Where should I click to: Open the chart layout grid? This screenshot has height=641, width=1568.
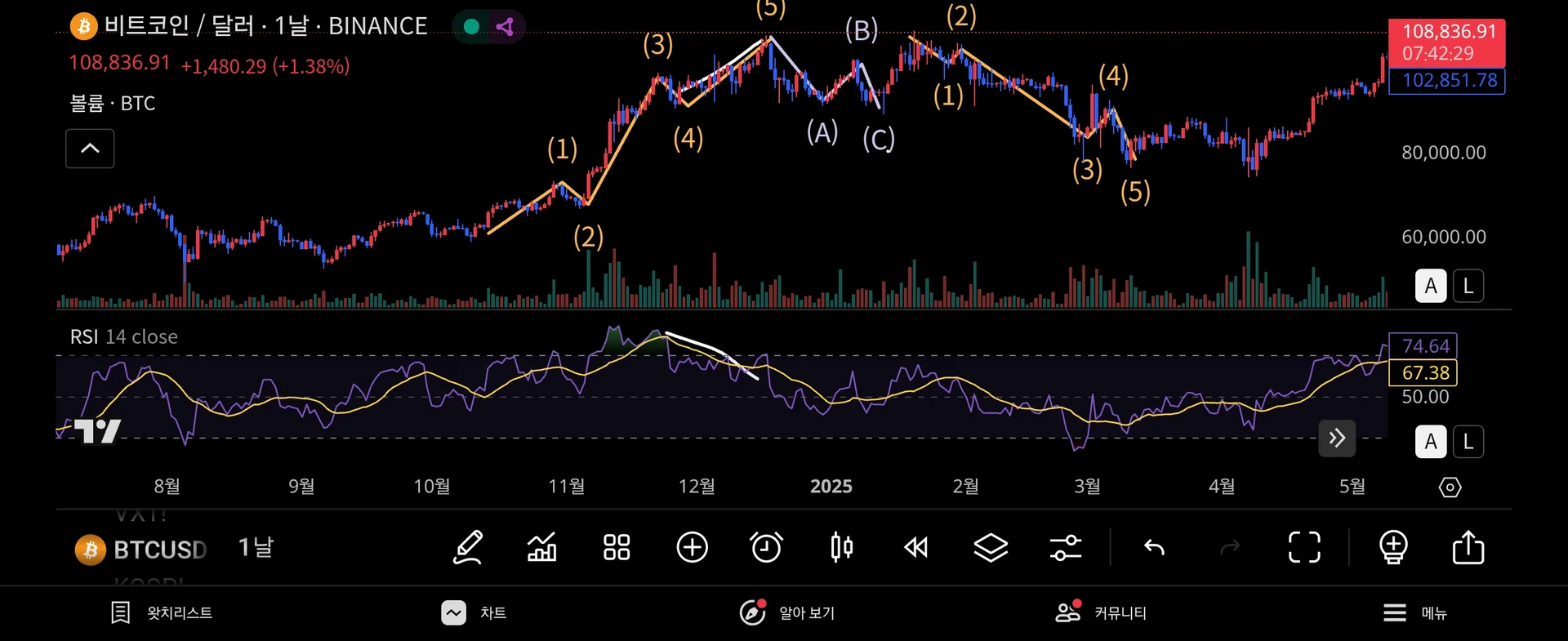point(617,547)
